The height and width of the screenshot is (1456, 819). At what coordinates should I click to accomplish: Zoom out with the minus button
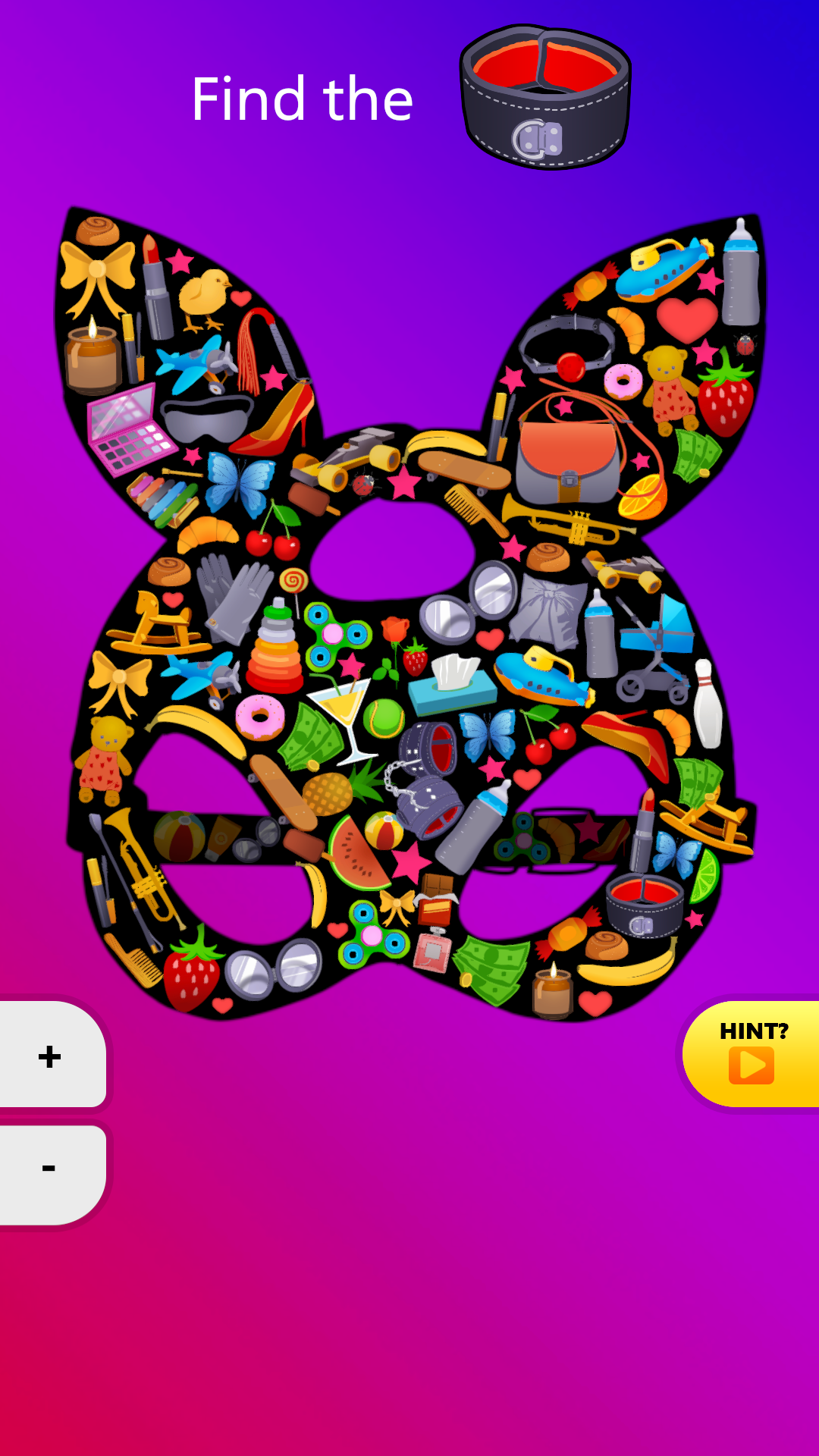tap(50, 1169)
